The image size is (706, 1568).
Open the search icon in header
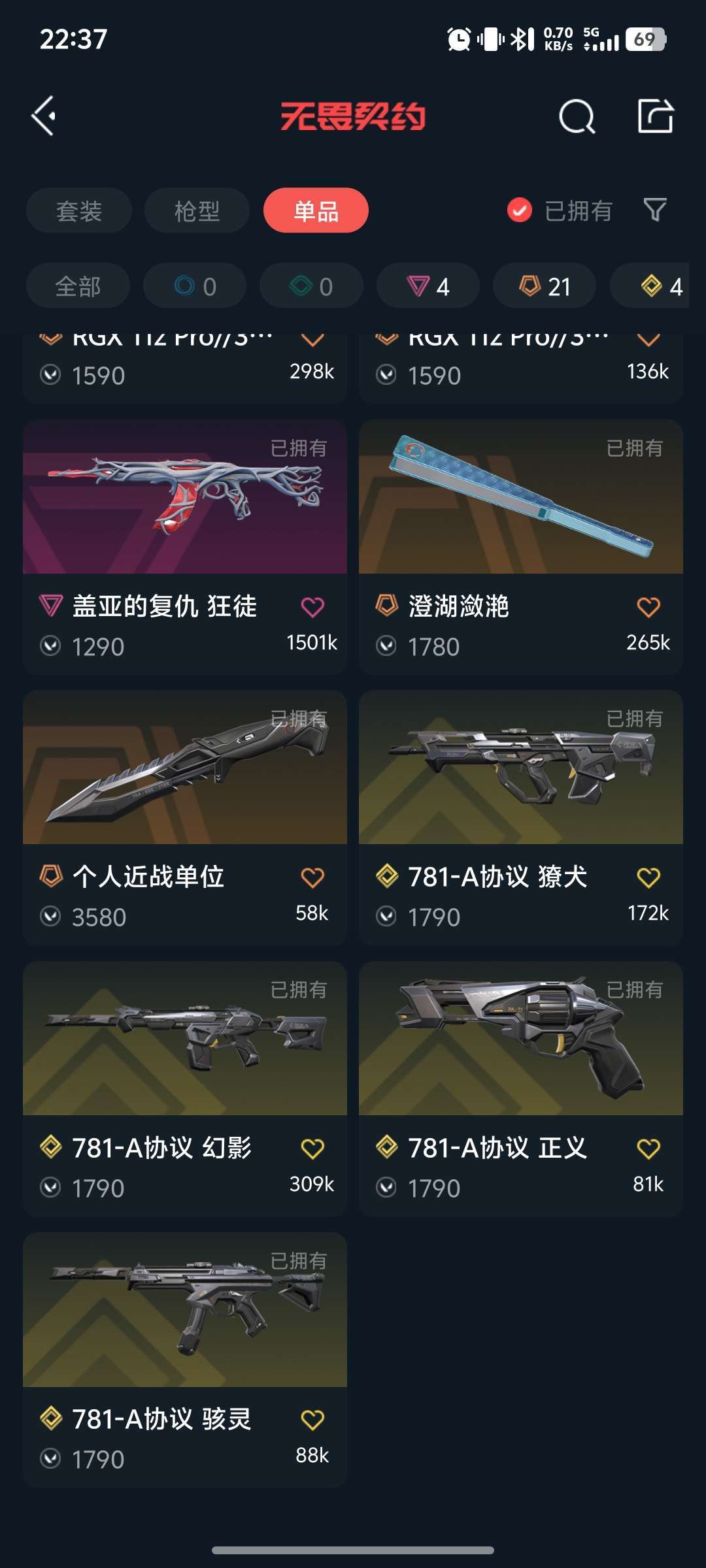click(x=577, y=117)
